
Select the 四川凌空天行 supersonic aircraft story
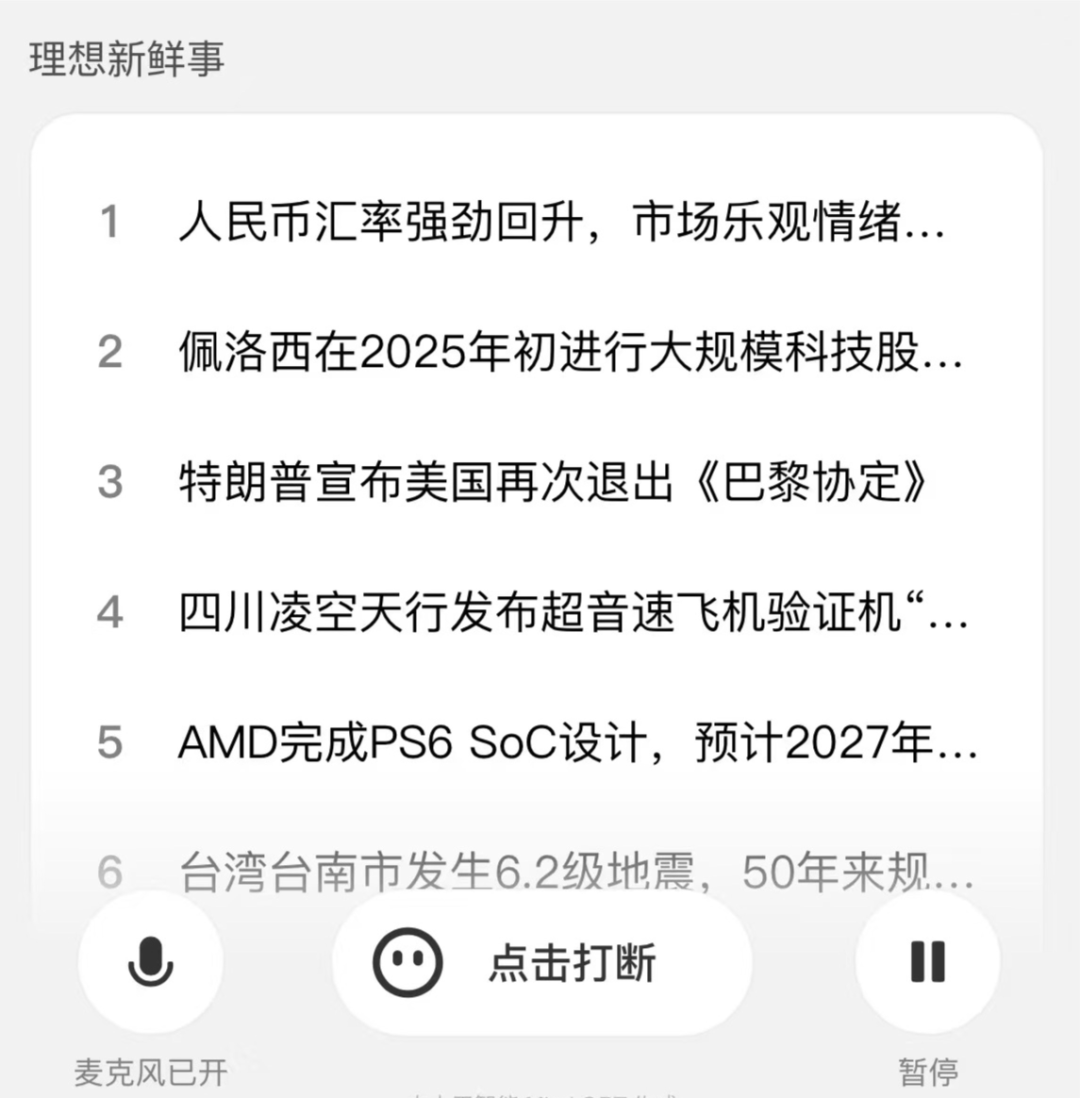pos(572,613)
